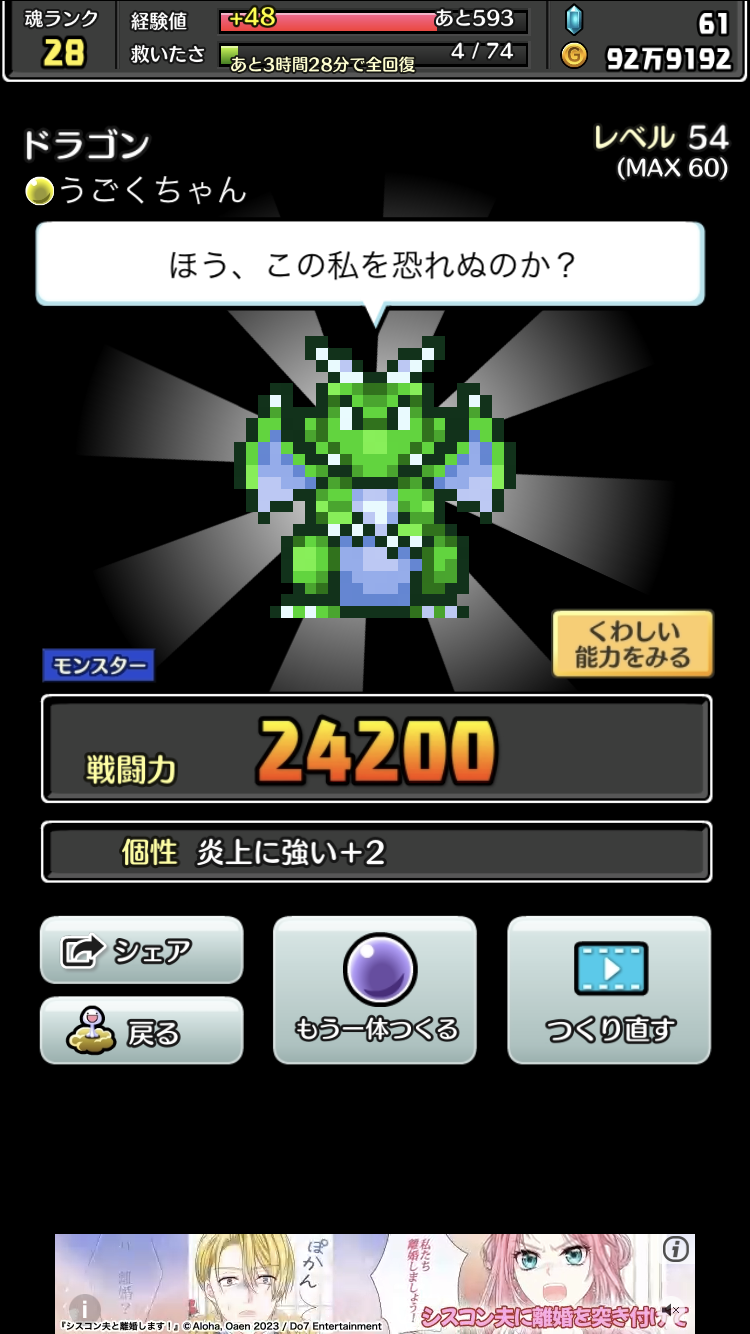Share this dragon with シェア
This screenshot has height=1334, width=750.
[x=141, y=950]
